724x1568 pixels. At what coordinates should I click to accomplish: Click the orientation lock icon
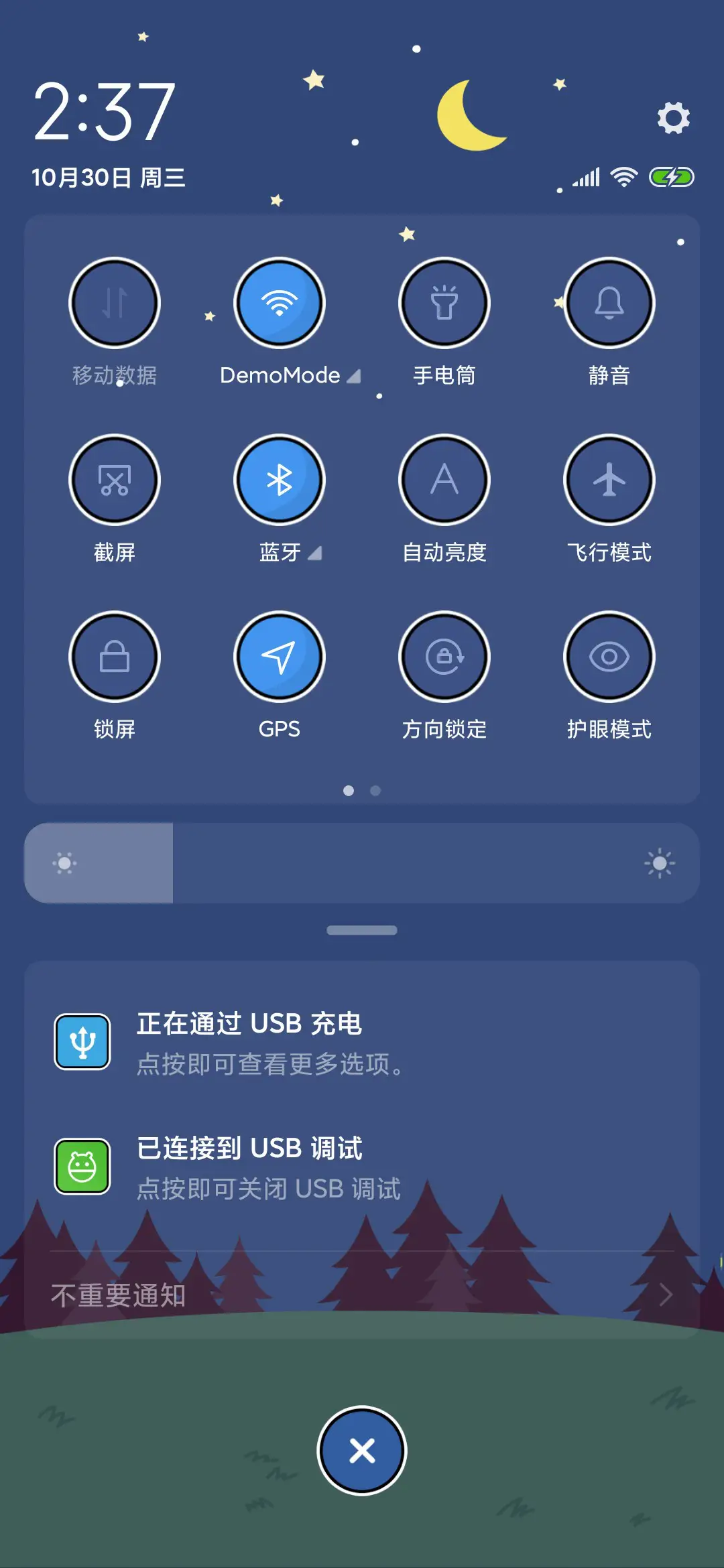pos(444,657)
